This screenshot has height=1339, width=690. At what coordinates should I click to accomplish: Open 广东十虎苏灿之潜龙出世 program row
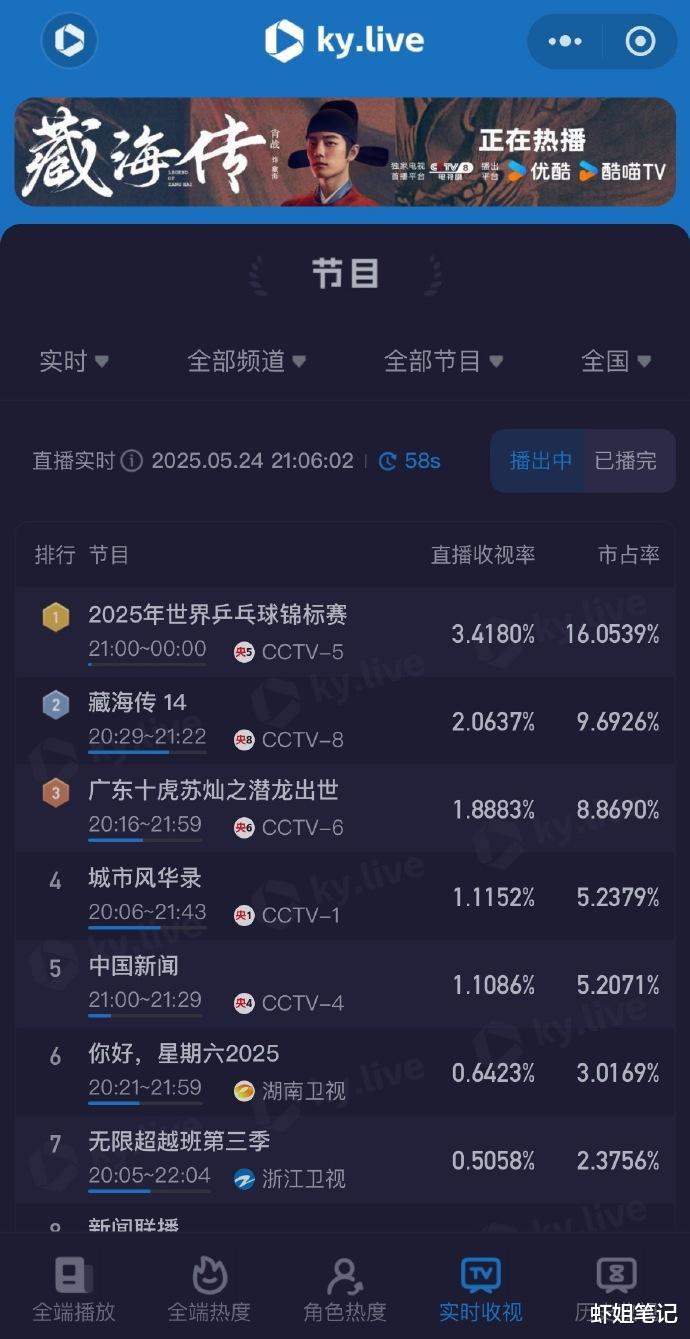point(345,809)
